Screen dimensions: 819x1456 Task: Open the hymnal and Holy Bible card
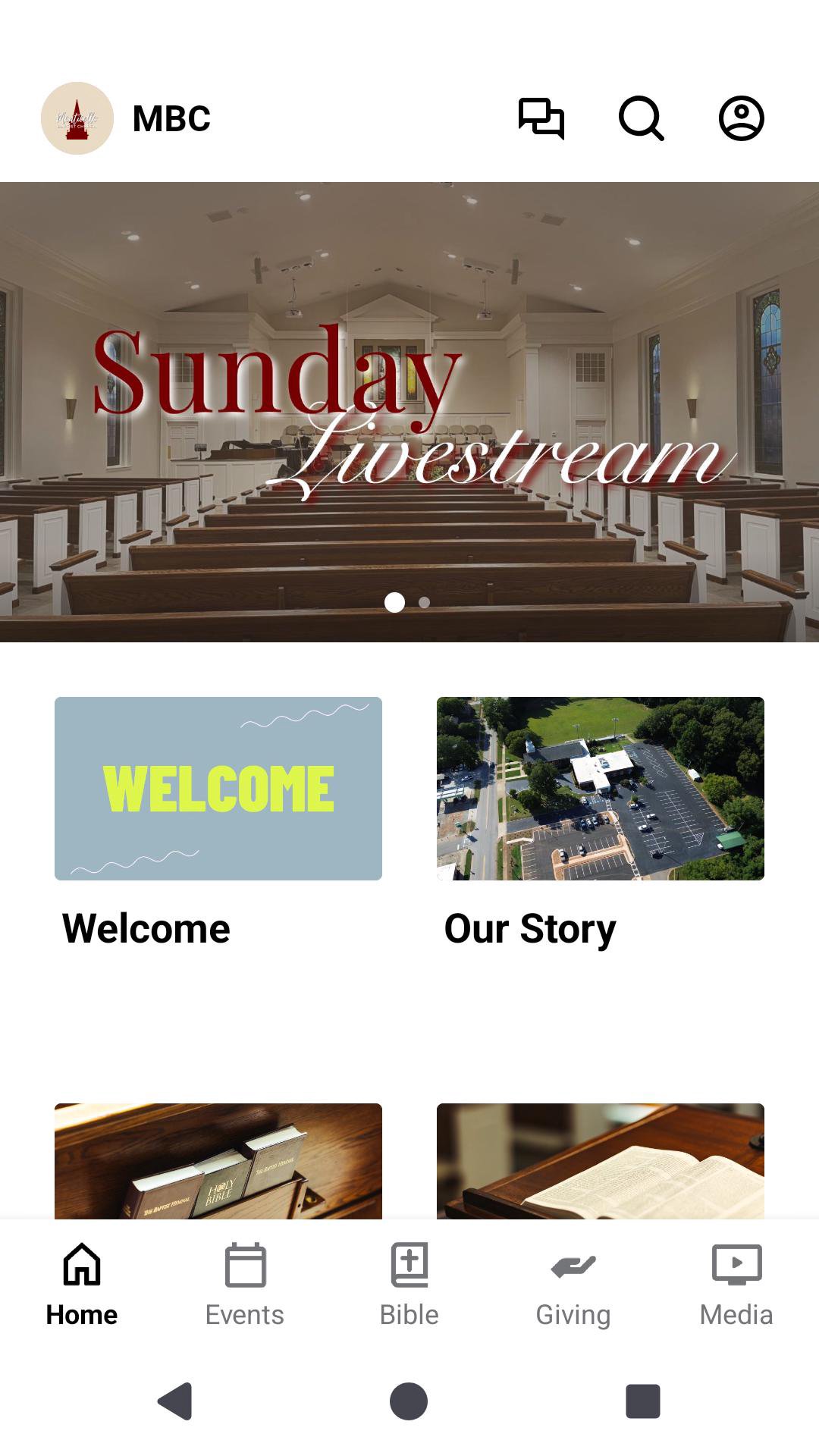[218, 1160]
